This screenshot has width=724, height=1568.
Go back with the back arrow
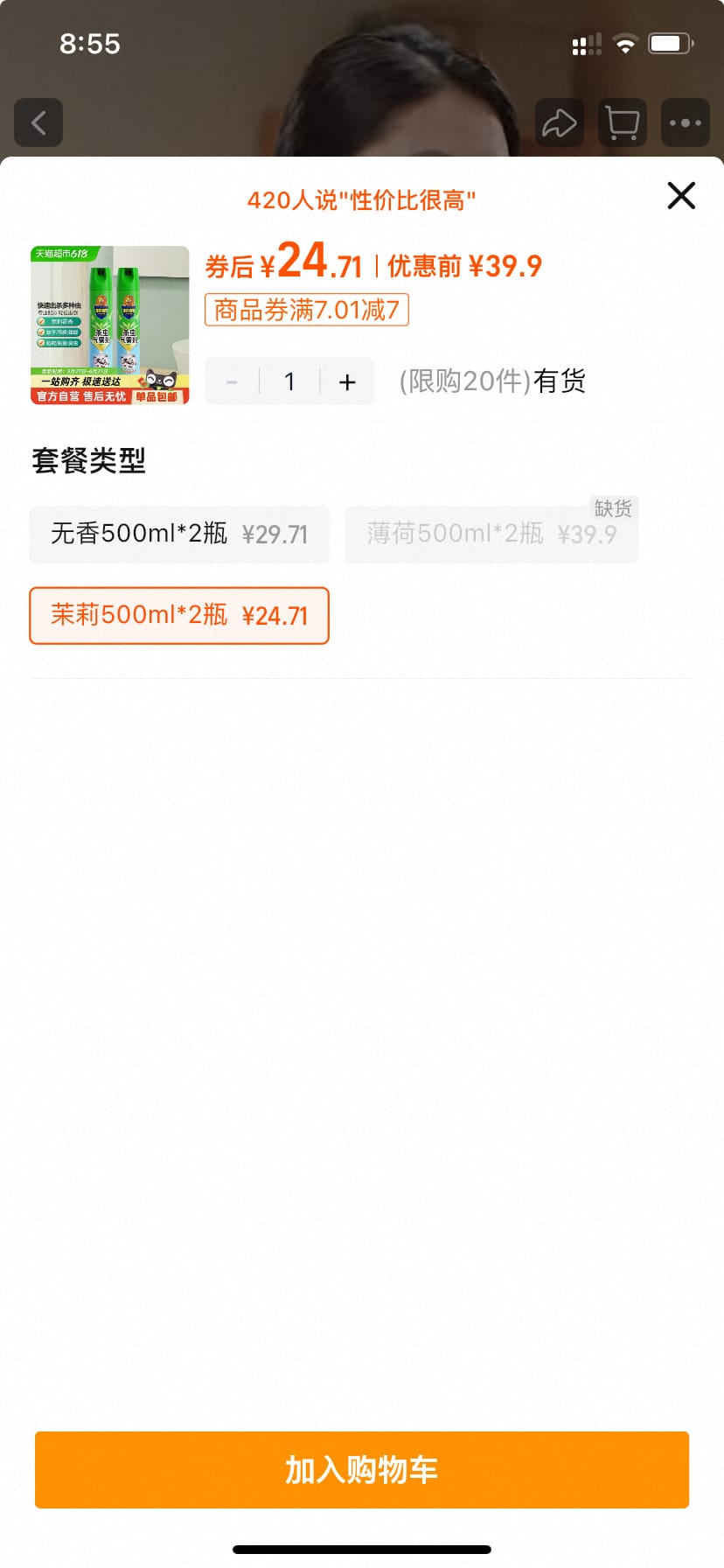coord(38,122)
